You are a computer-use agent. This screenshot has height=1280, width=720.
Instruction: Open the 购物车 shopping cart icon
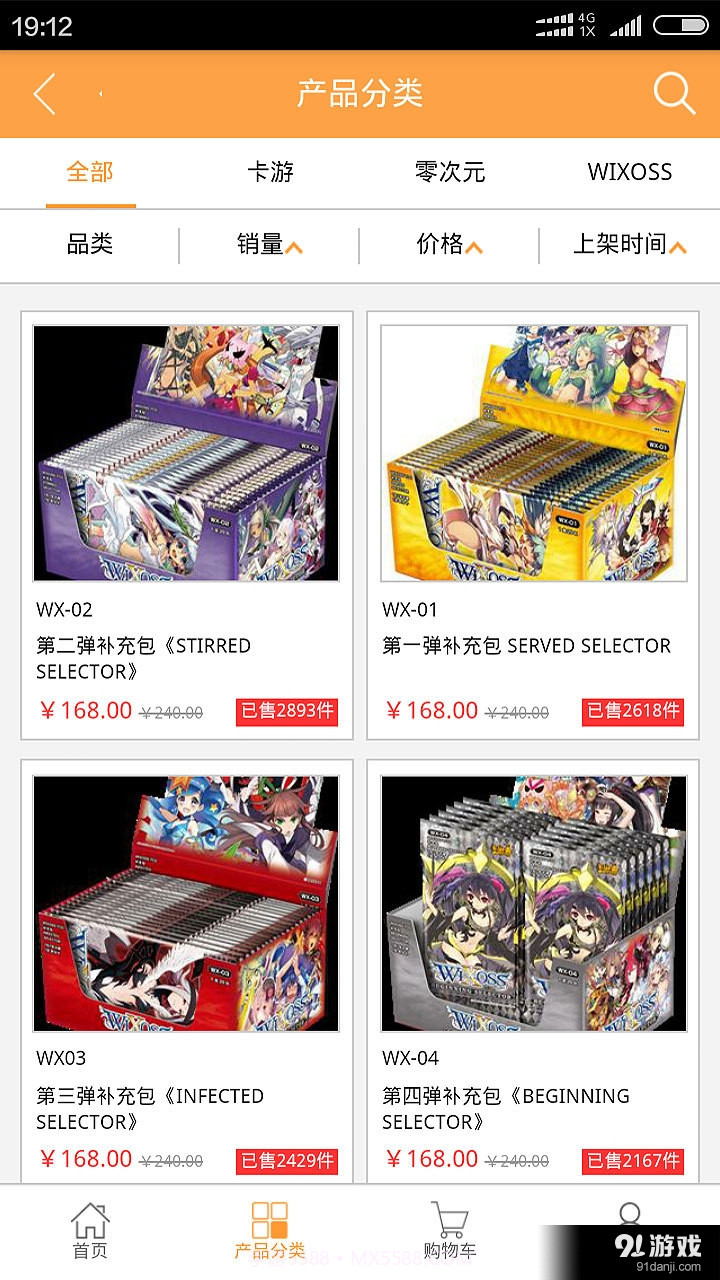[x=450, y=1218]
